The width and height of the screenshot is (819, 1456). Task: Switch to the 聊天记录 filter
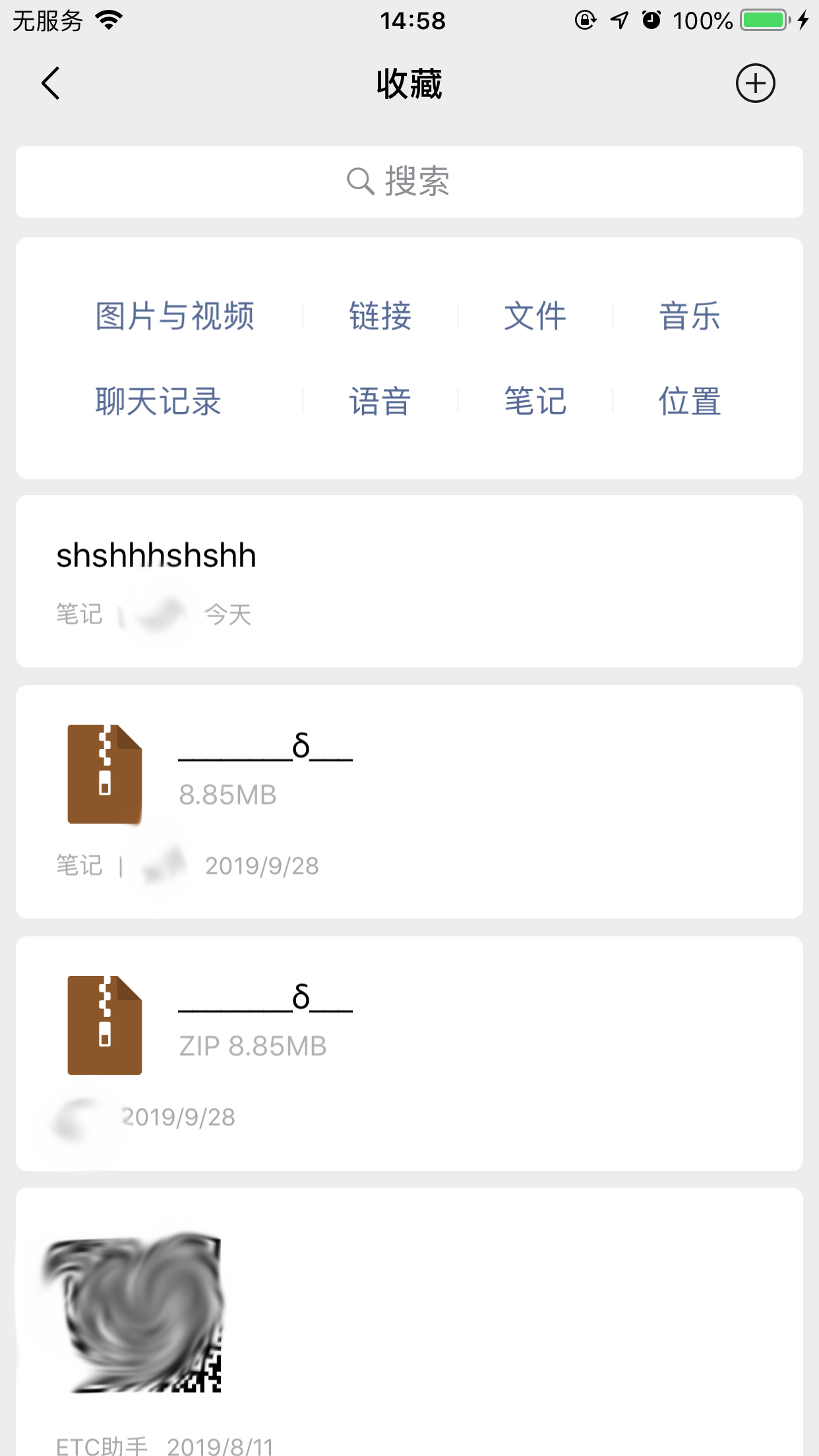tap(157, 401)
